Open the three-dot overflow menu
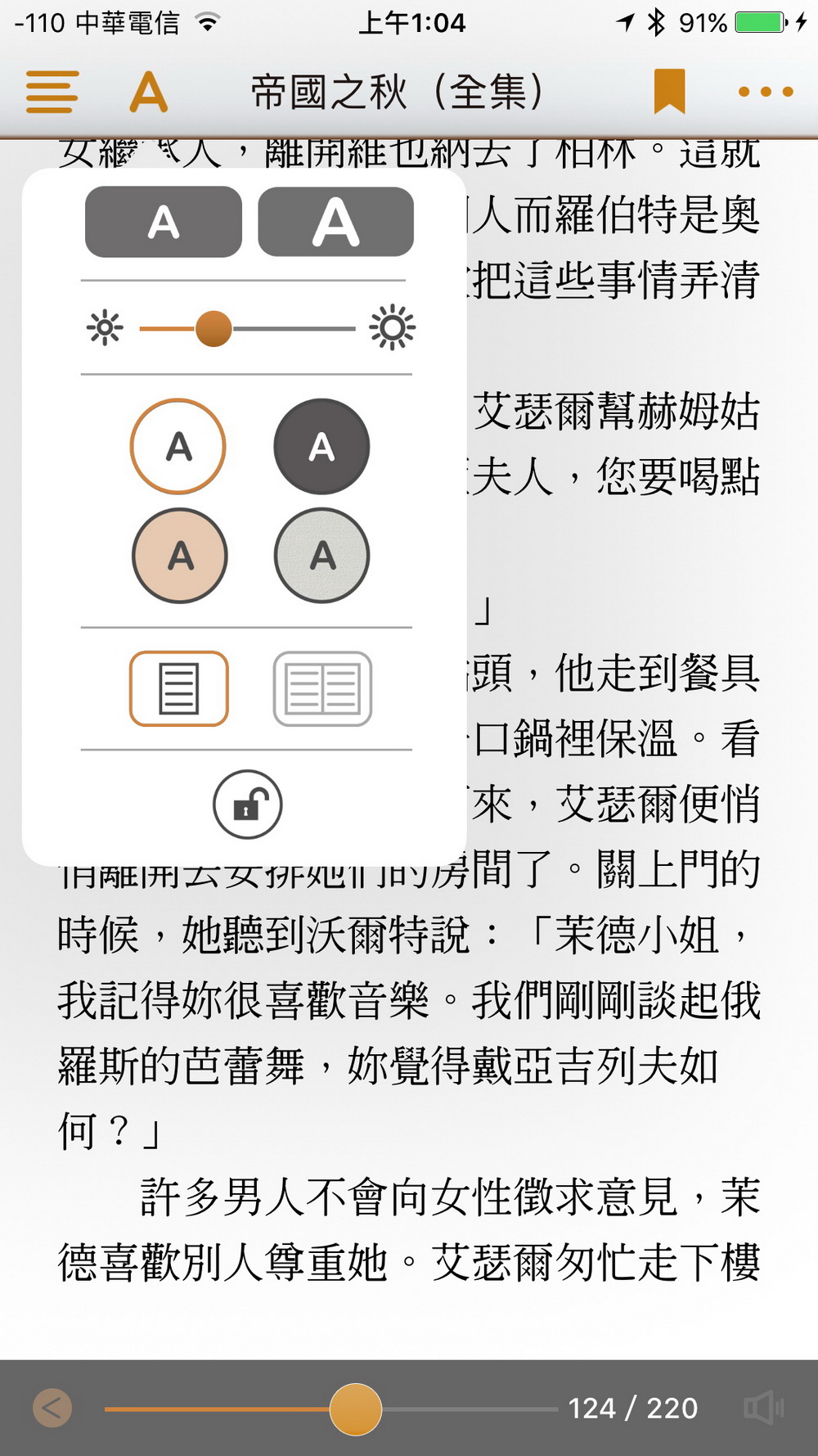Screen dimensions: 818x1456 coord(765,92)
